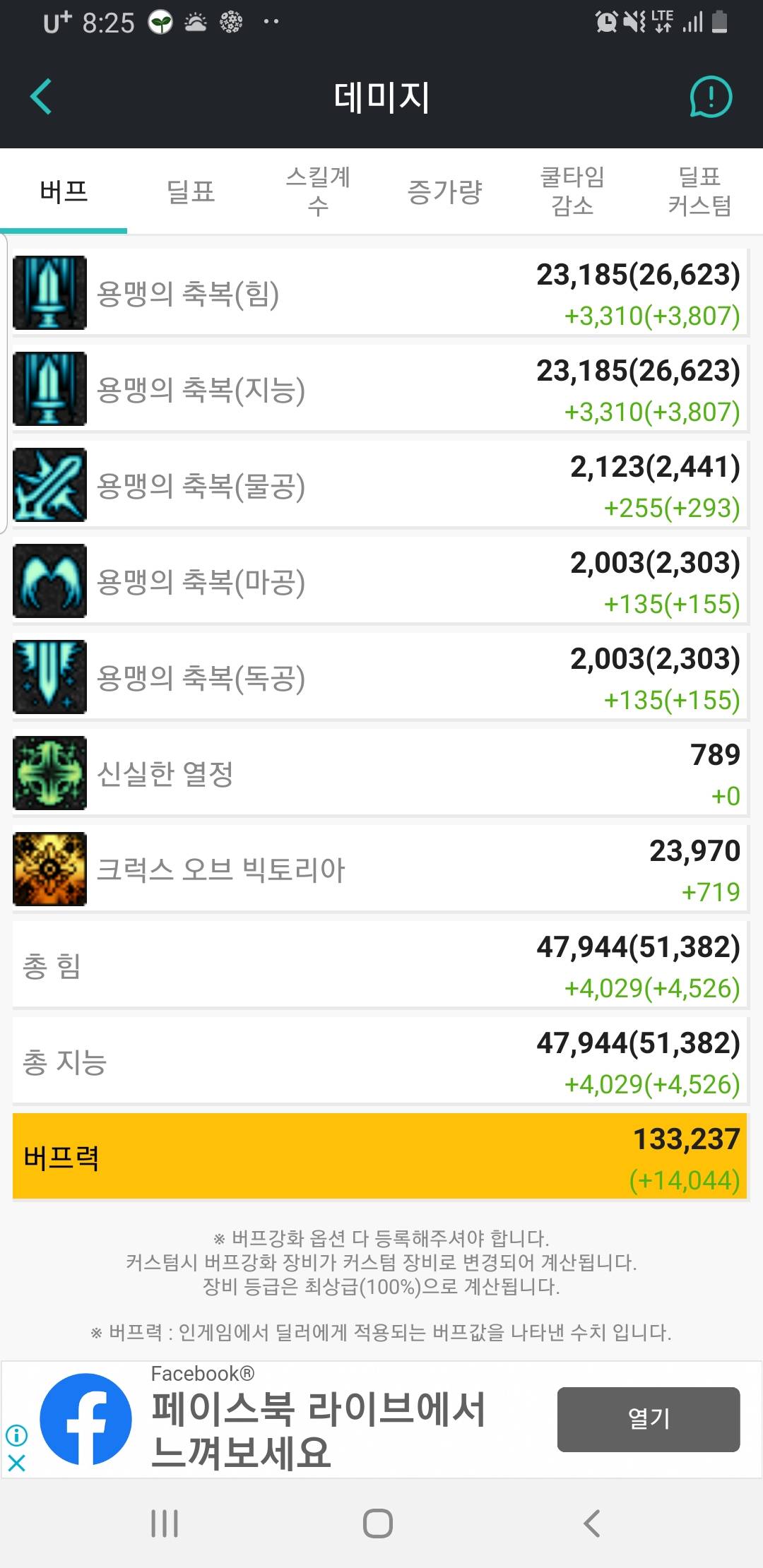The image size is (763, 1568).
Task: Open recent apps from navigation bar
Action: (165, 1524)
